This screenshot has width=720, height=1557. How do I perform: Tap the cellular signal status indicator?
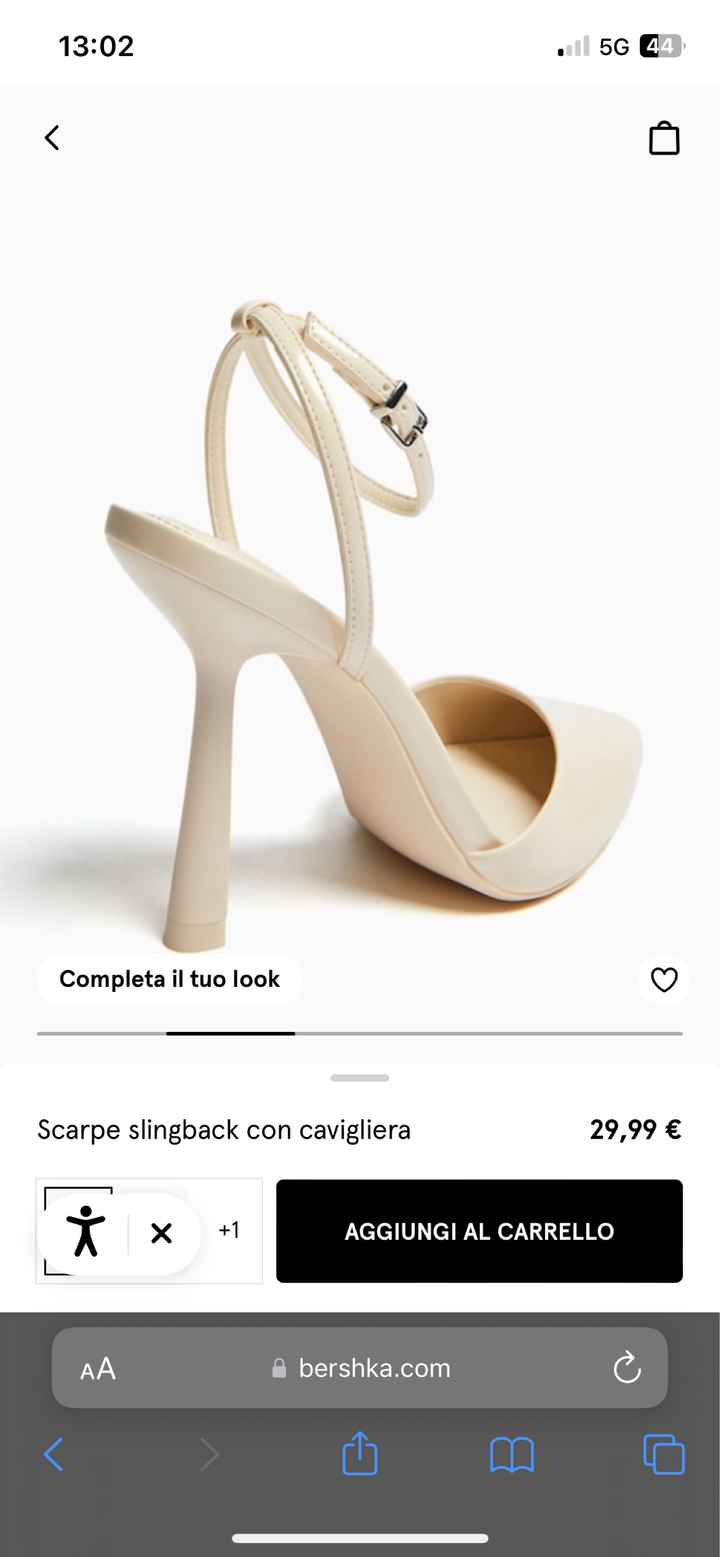tap(570, 45)
